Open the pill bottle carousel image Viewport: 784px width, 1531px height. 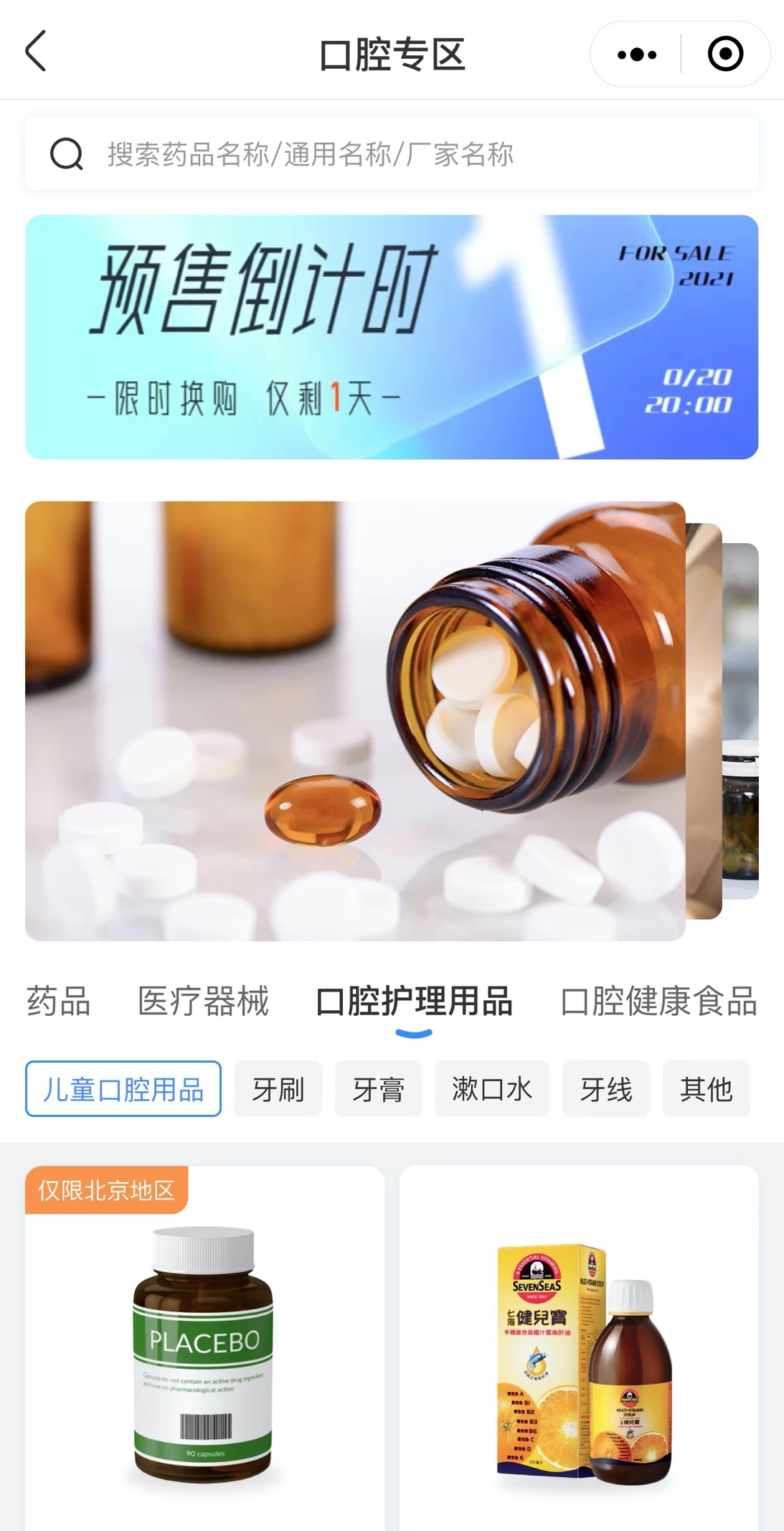point(355,721)
